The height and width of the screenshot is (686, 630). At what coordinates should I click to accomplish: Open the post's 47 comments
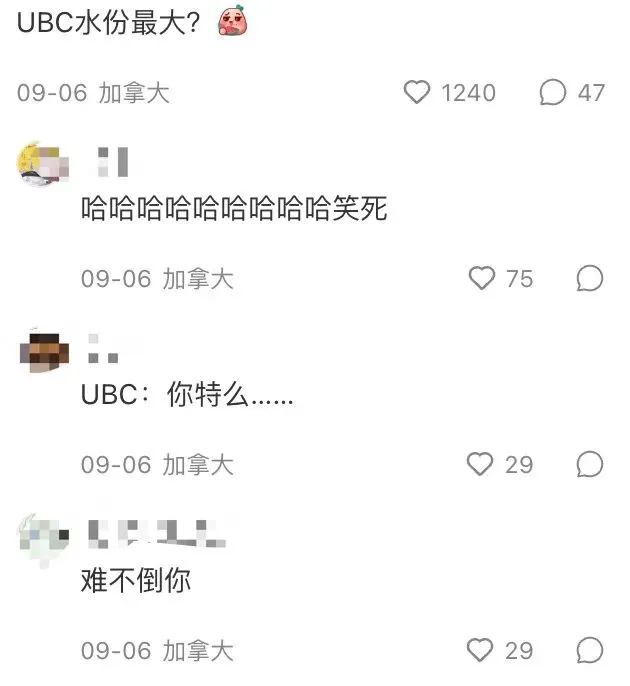coord(553,93)
